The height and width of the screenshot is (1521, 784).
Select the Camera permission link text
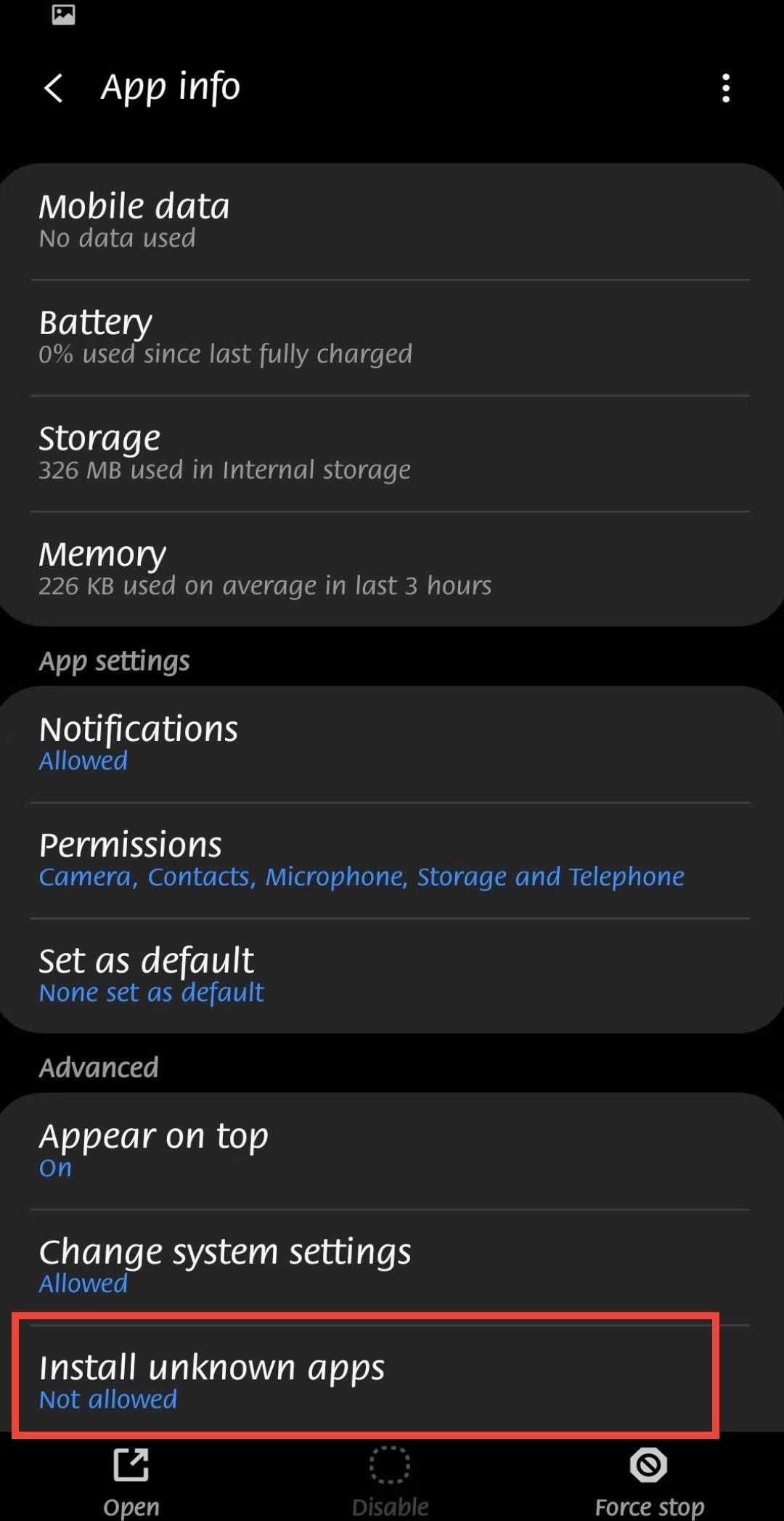(x=84, y=877)
